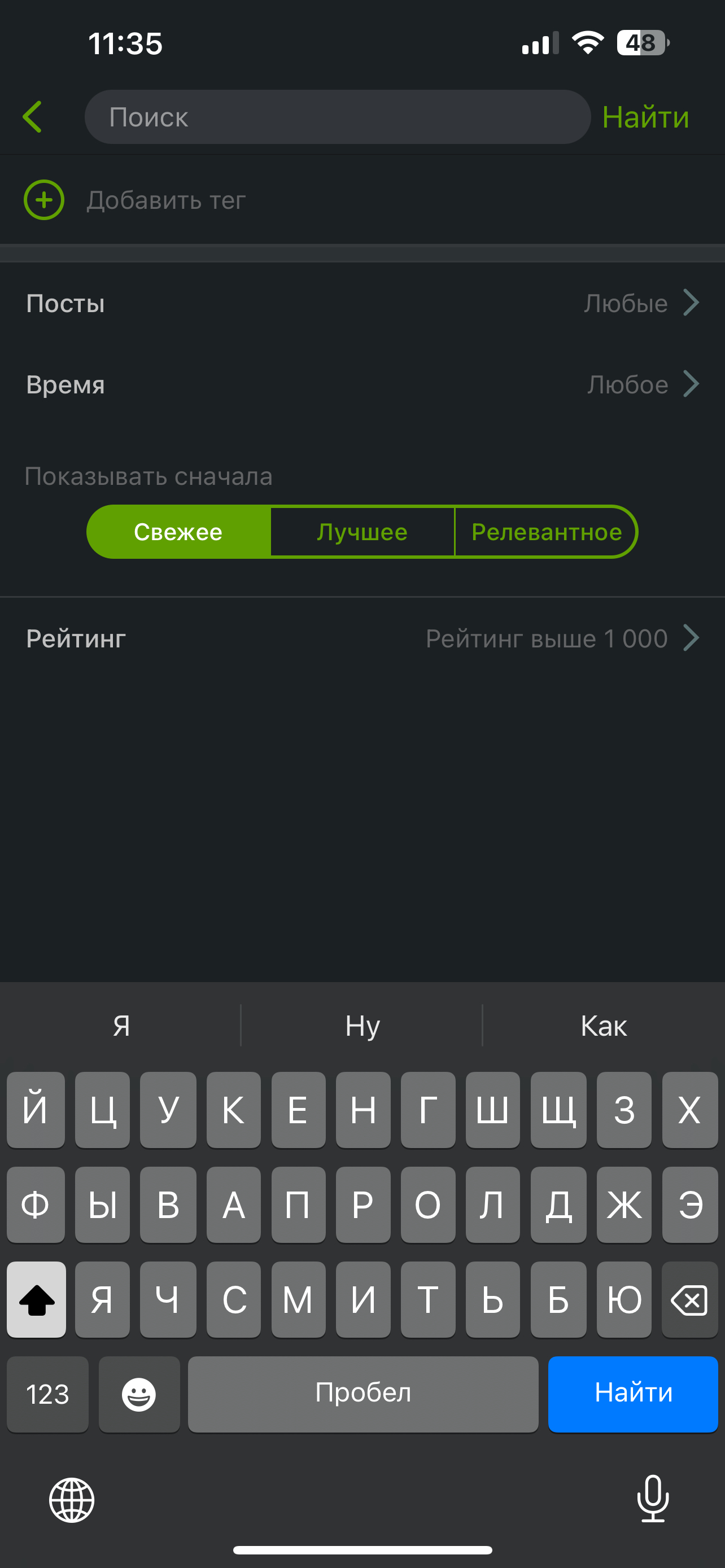Tap the green Найти link at top
Screen dimensions: 725x1568
(645, 117)
